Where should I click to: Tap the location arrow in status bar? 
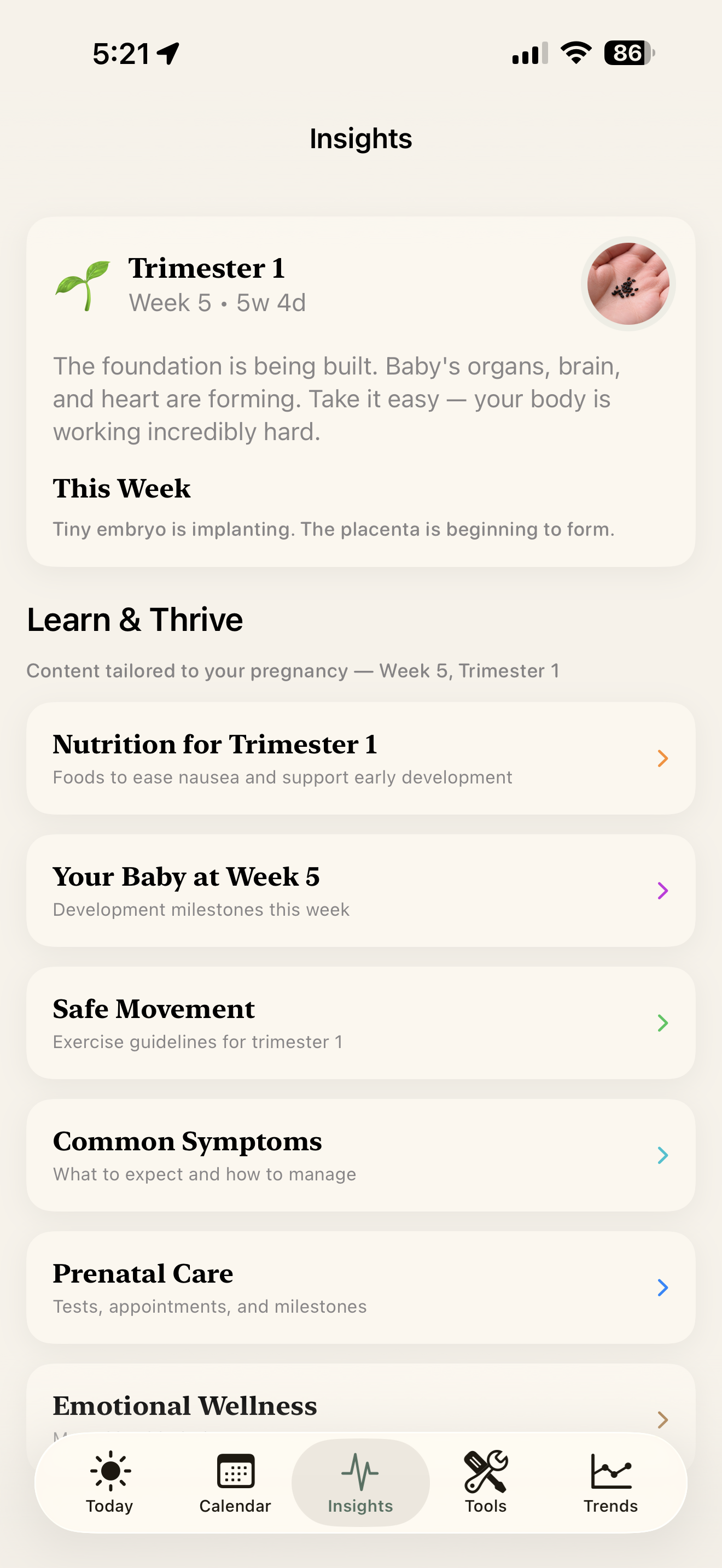tap(166, 53)
